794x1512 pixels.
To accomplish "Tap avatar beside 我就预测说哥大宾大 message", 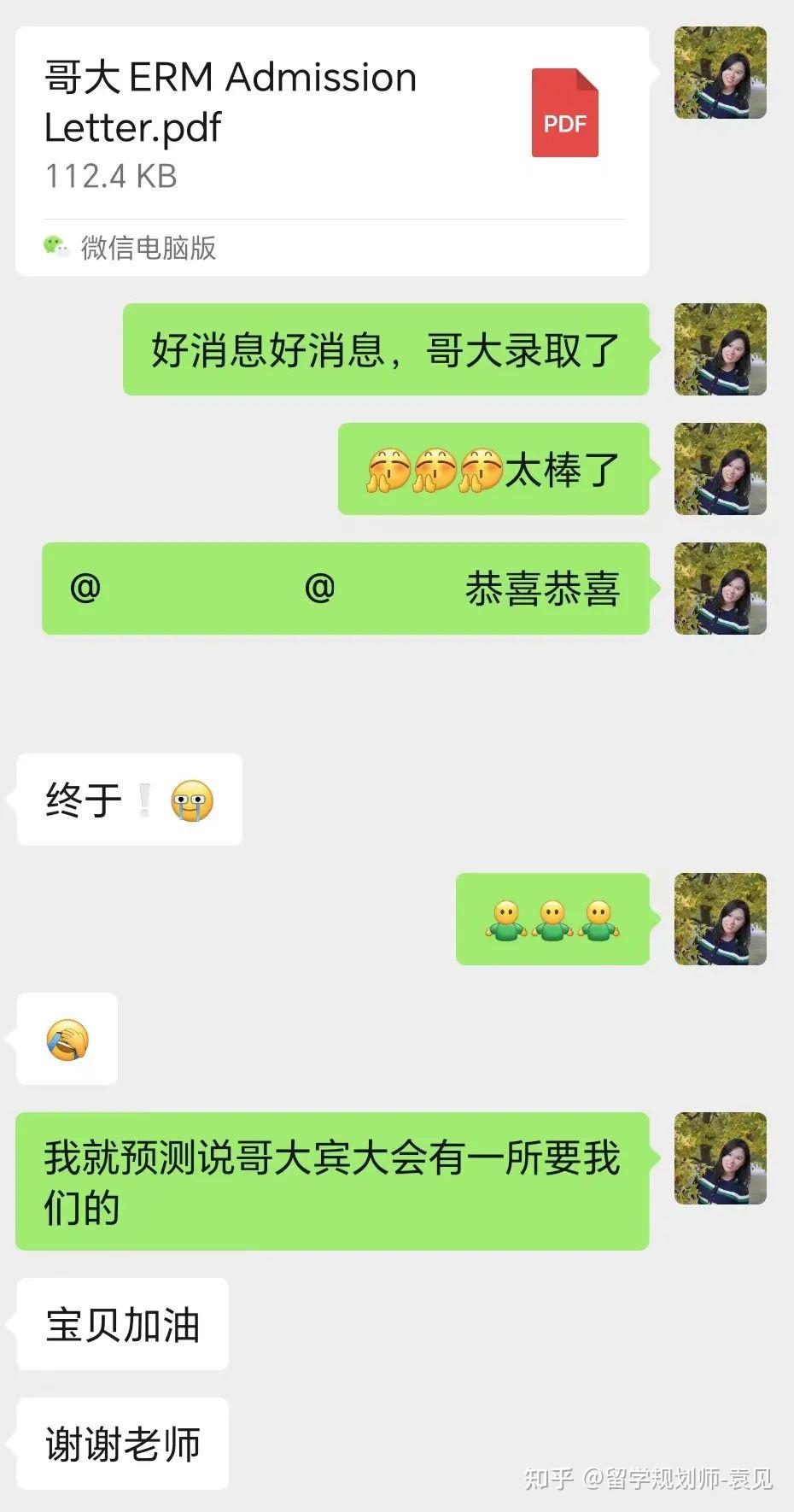I will click(x=721, y=1158).
